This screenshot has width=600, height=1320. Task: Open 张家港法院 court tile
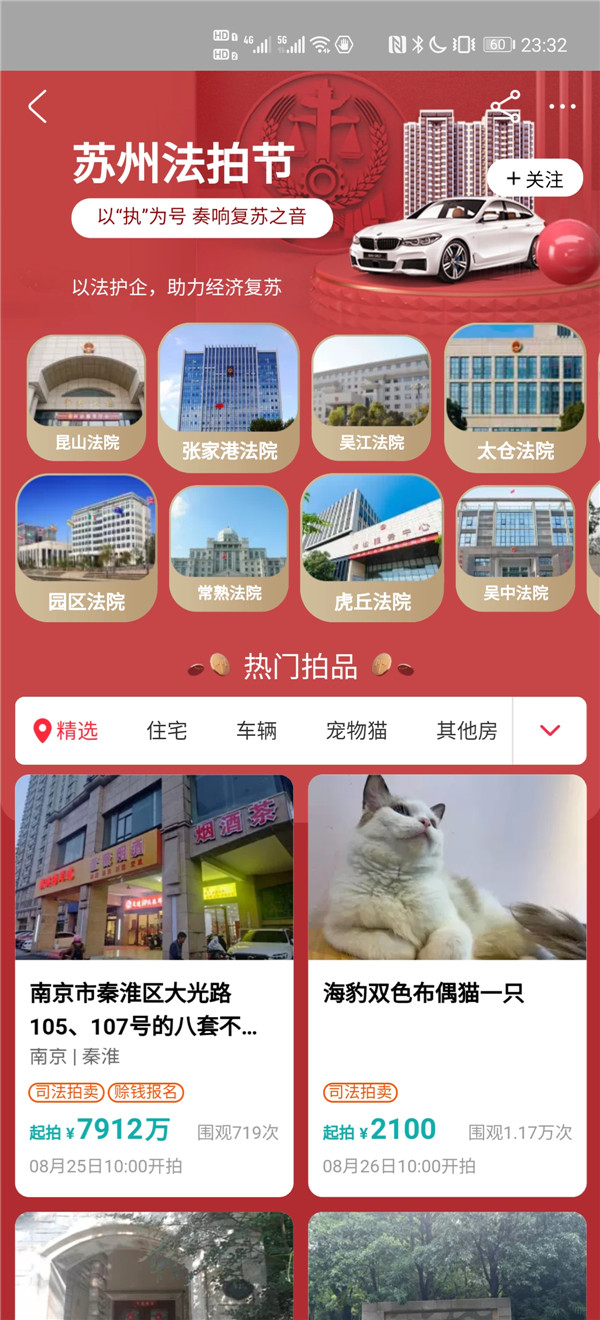229,397
